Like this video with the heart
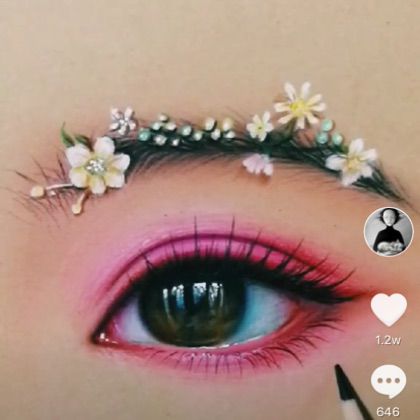 tap(389, 310)
